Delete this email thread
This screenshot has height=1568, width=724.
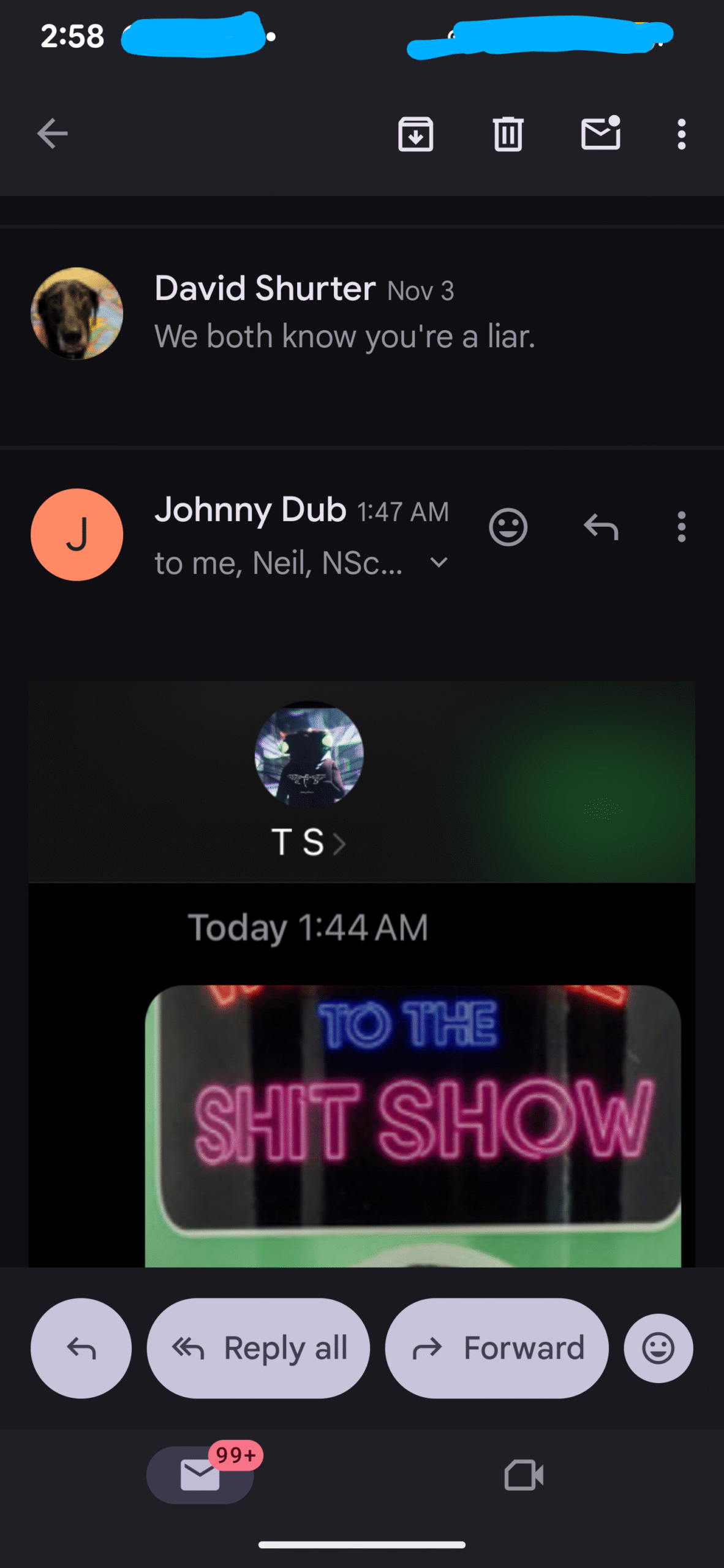click(x=508, y=134)
